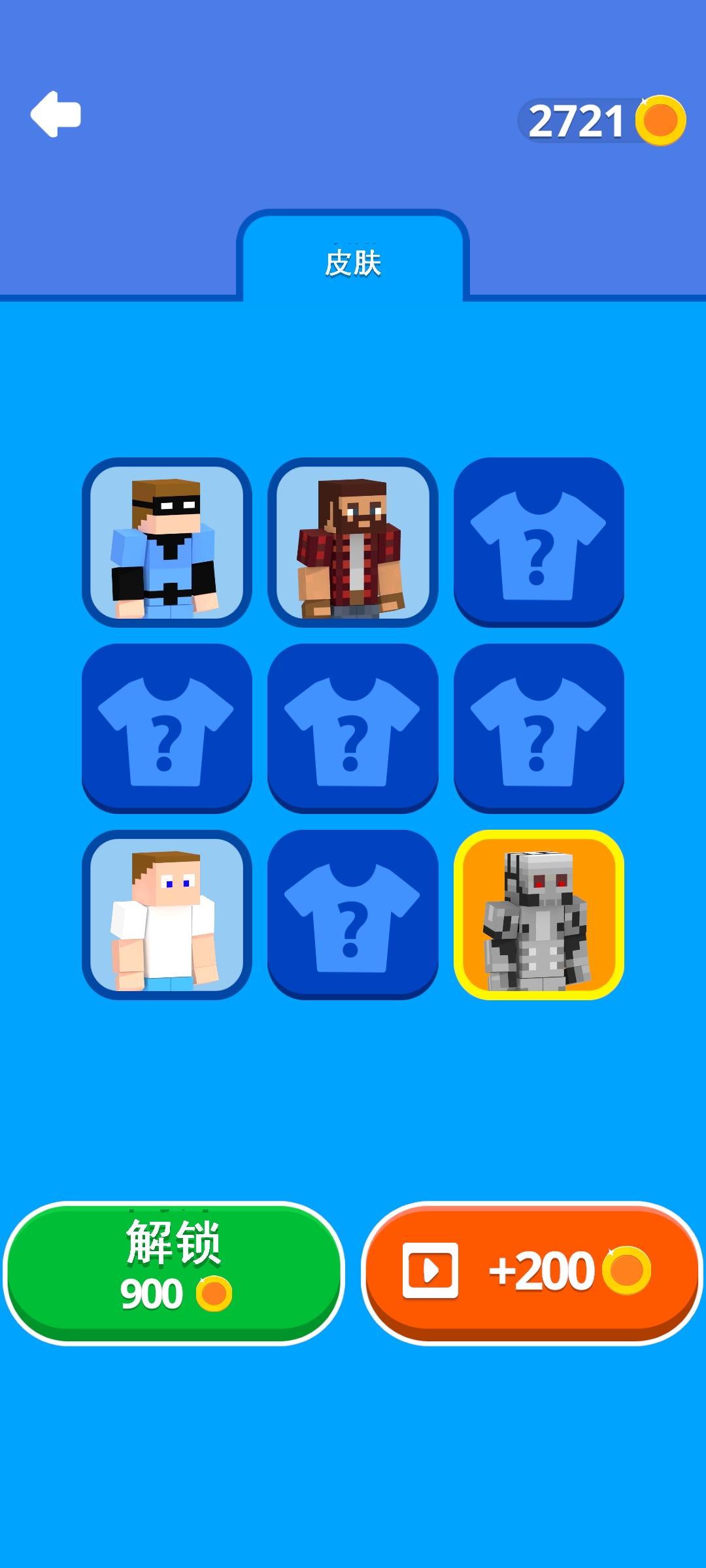Select the masked blue-suit skin

167,542
